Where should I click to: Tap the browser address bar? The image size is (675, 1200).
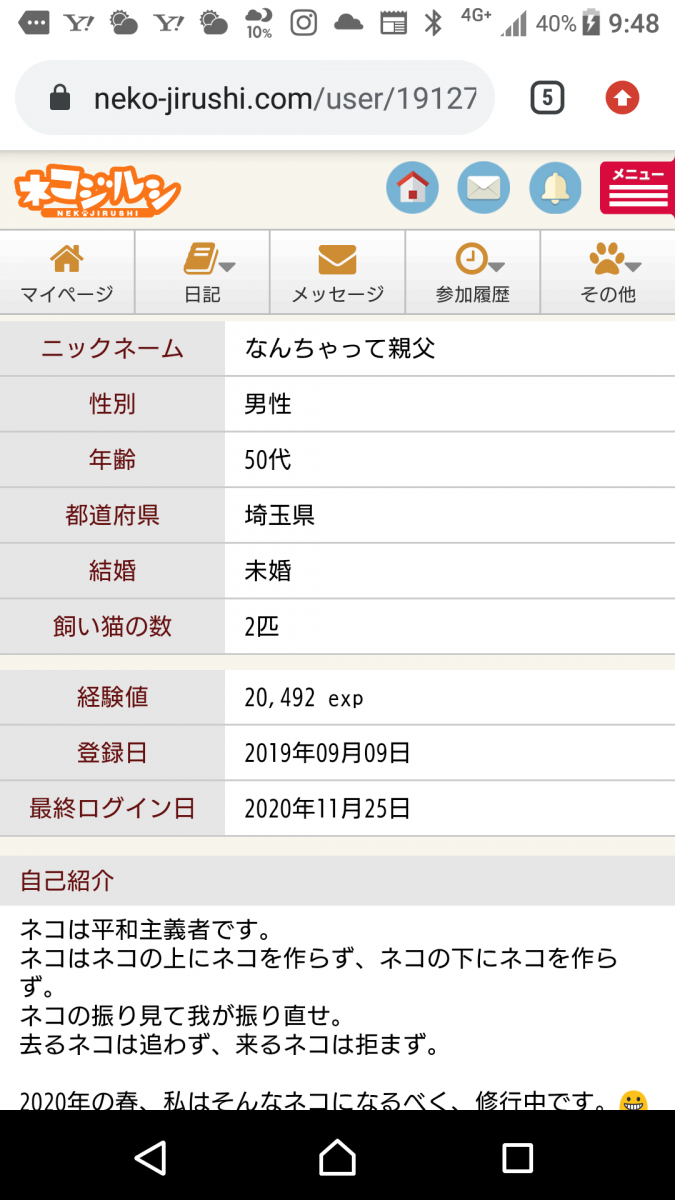(x=255, y=98)
